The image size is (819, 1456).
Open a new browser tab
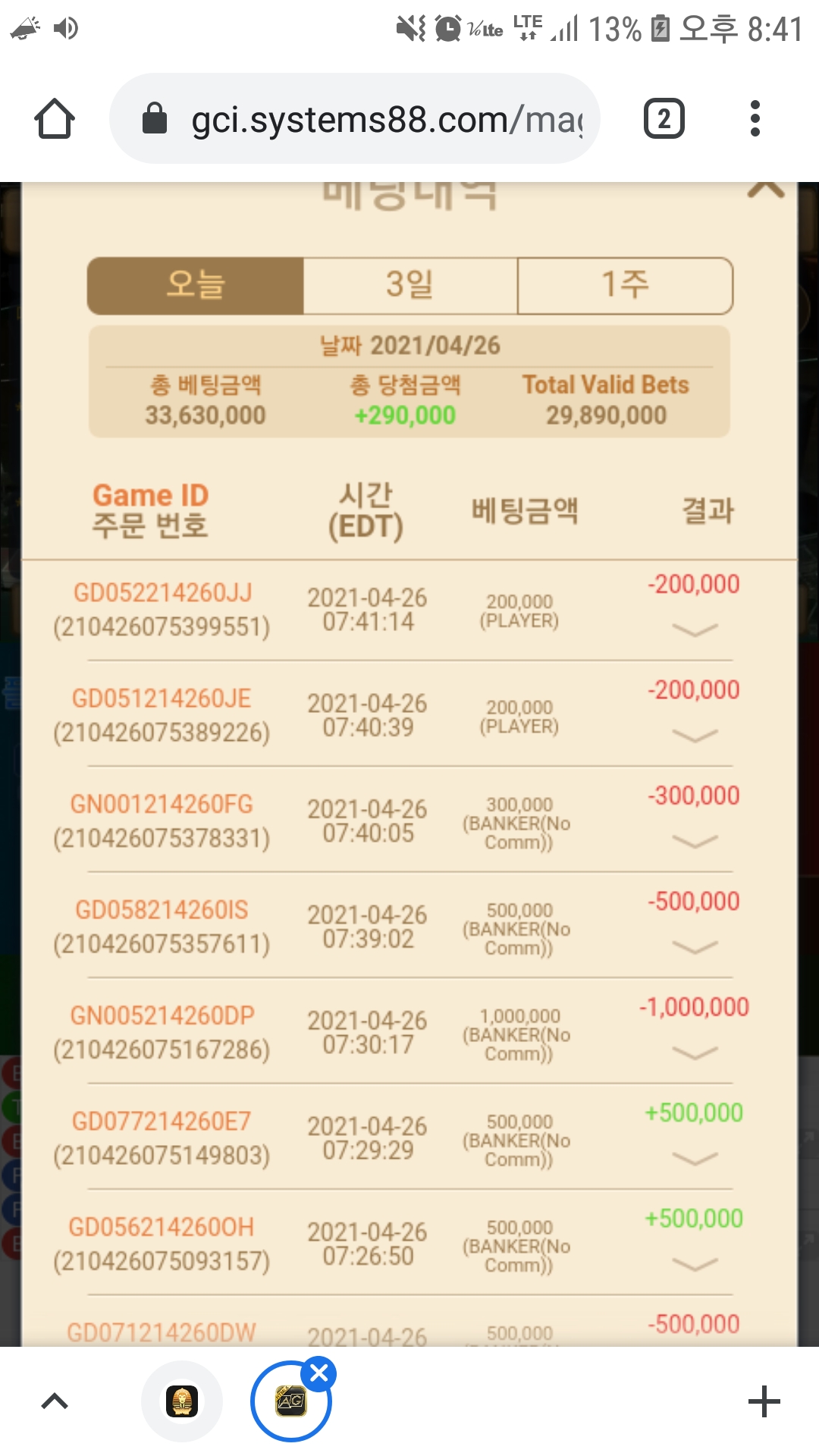pyautogui.click(x=764, y=1401)
